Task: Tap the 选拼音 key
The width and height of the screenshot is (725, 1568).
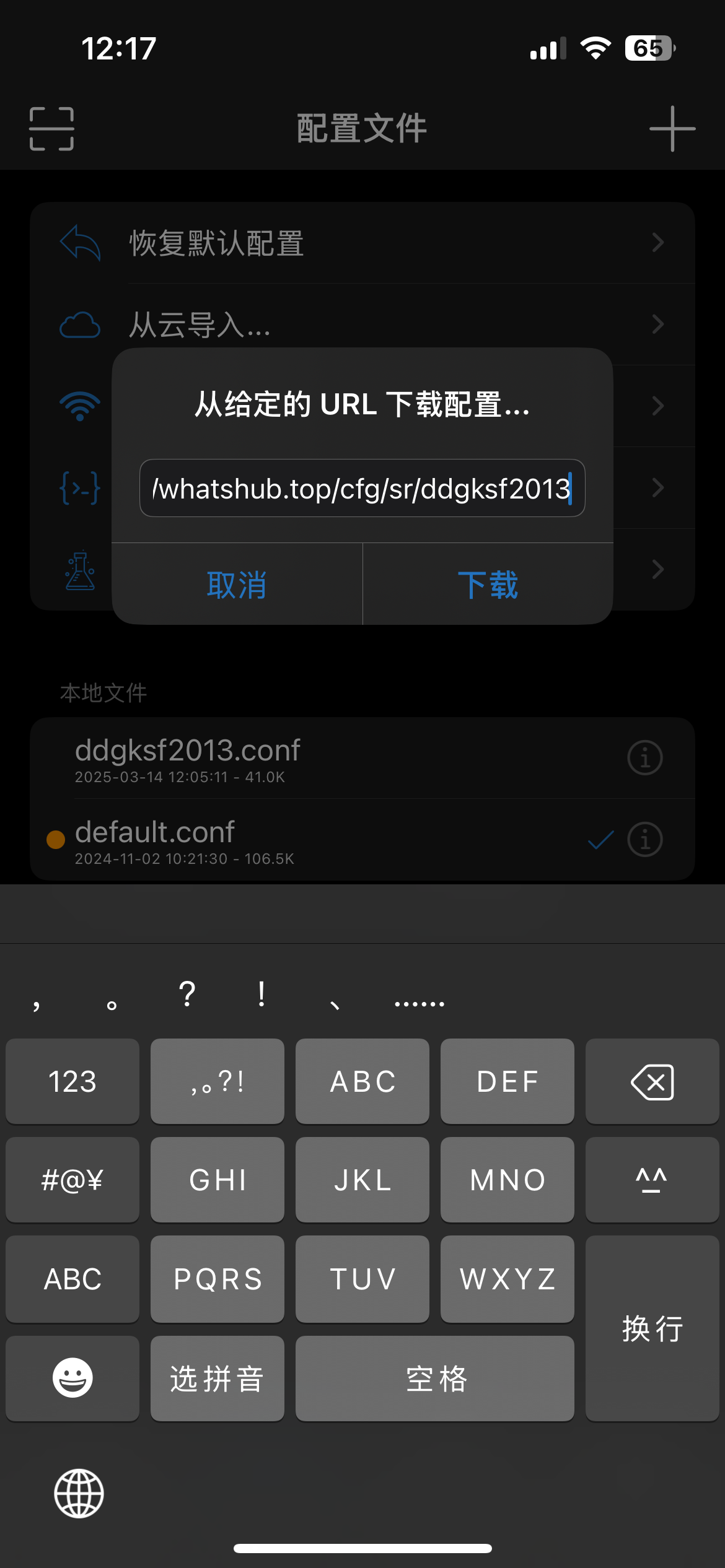Action: 217,1378
